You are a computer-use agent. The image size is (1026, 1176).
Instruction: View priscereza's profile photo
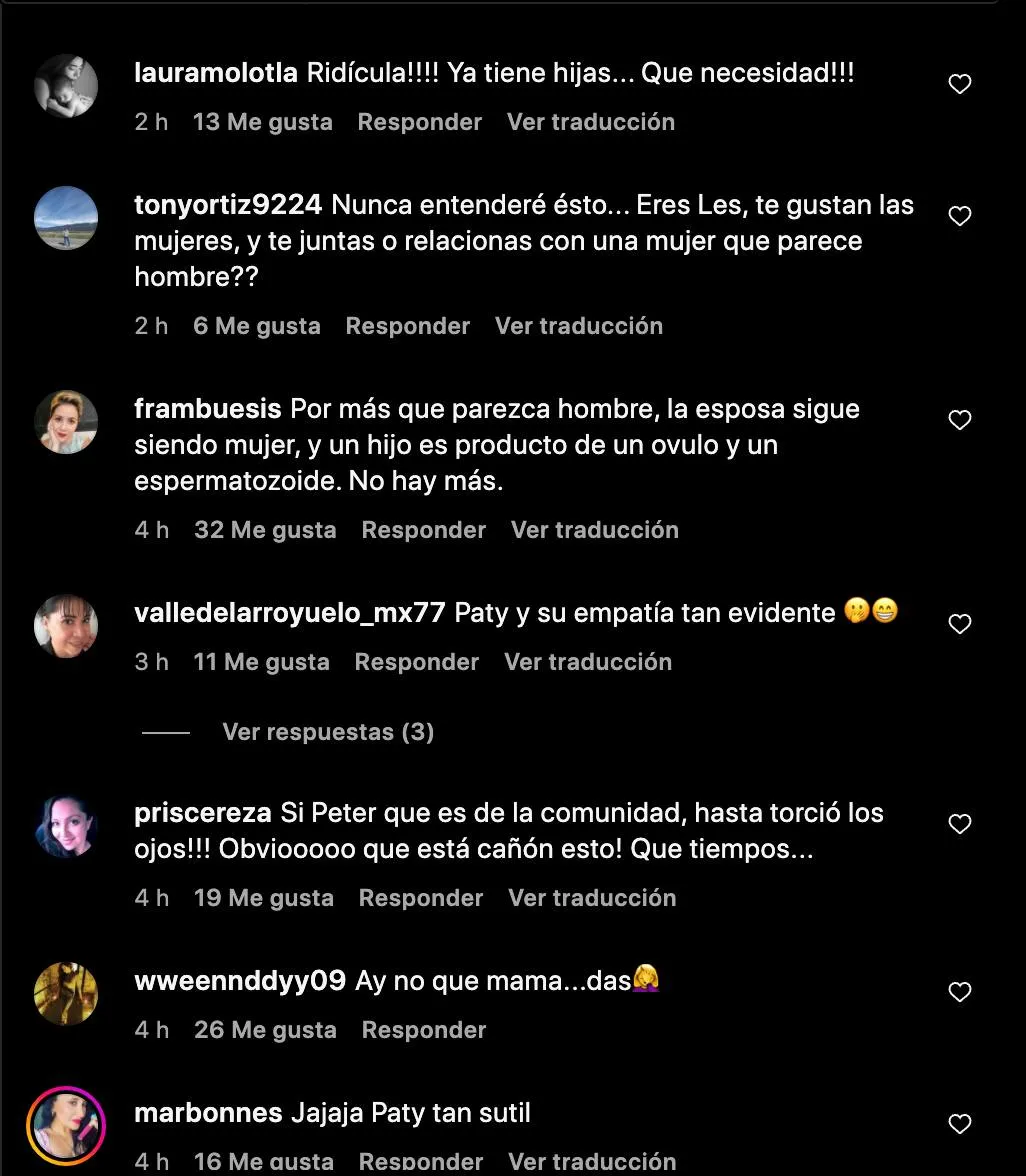click(x=66, y=826)
